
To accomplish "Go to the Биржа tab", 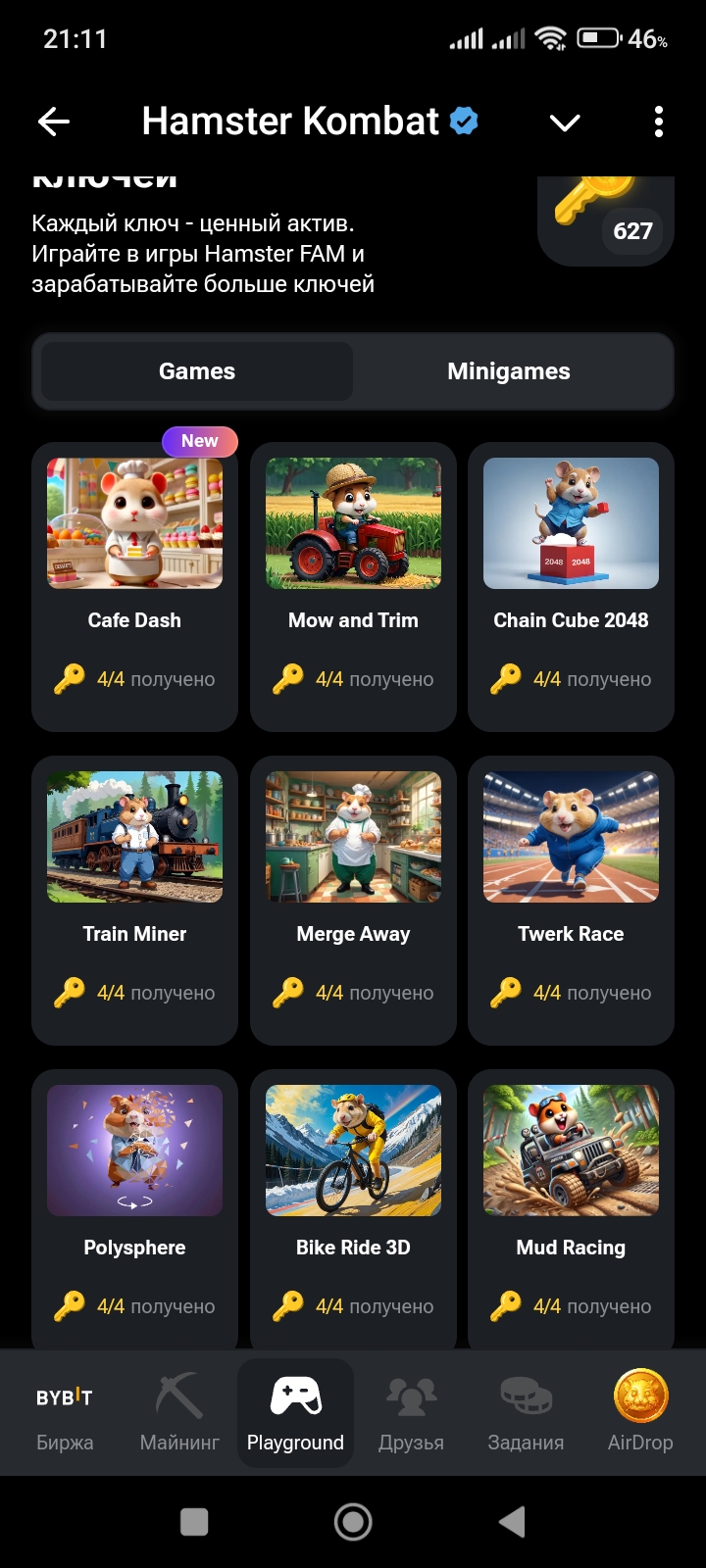I will [x=65, y=1413].
